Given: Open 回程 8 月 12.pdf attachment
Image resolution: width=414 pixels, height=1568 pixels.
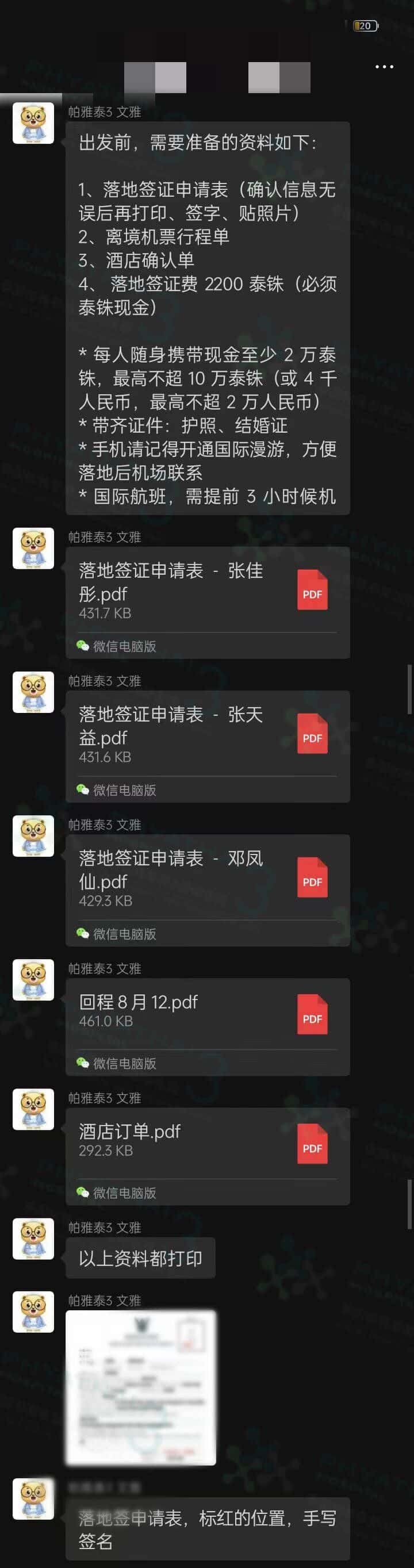Looking at the screenshot, I should [x=207, y=1014].
